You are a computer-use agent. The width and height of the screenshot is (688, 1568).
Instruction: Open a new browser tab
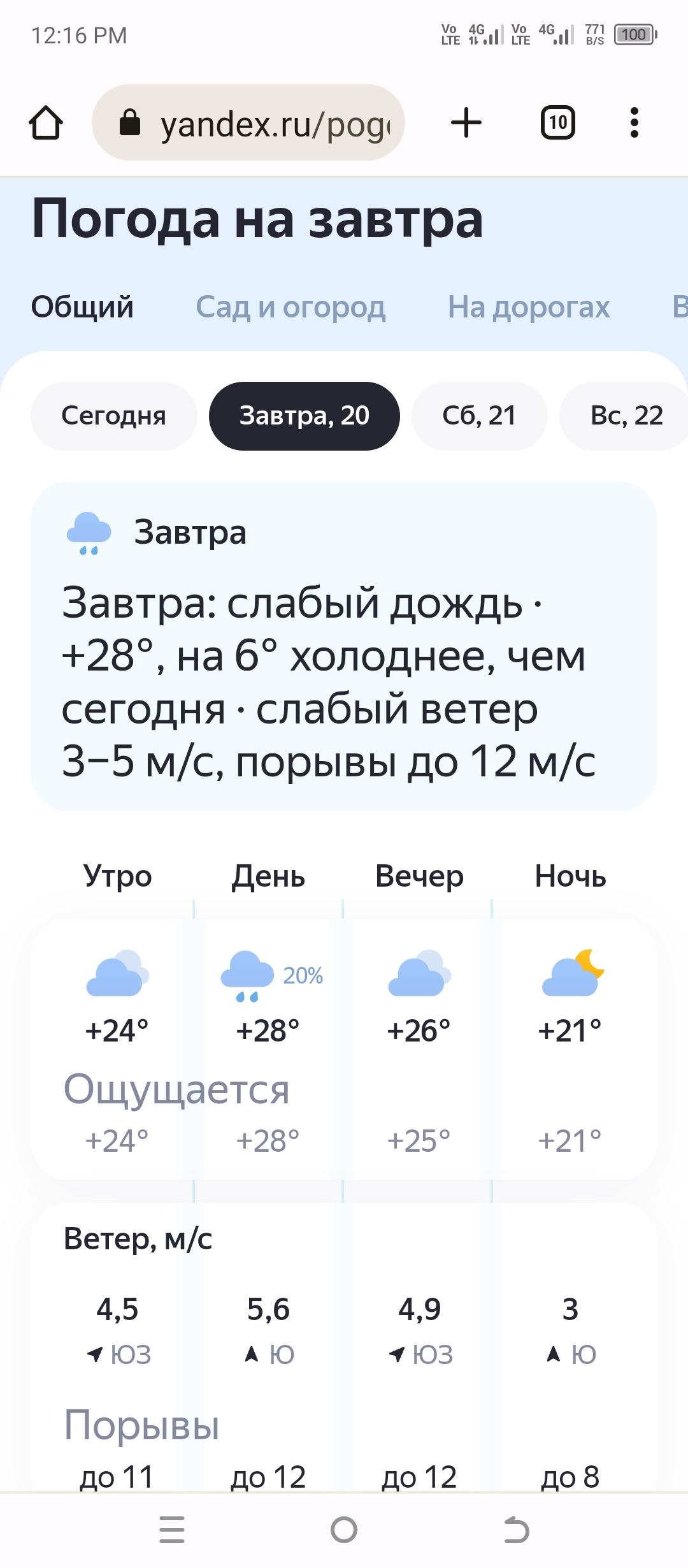[x=466, y=122]
